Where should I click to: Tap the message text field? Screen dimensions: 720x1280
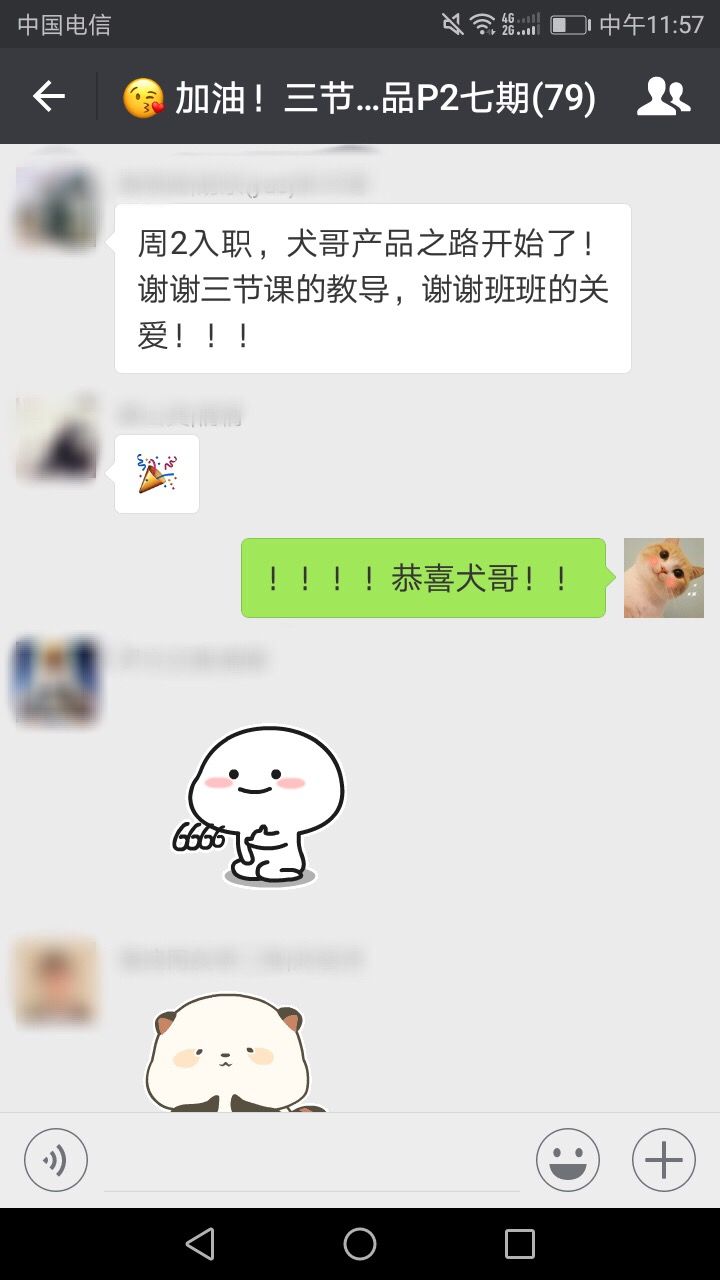(312, 1162)
